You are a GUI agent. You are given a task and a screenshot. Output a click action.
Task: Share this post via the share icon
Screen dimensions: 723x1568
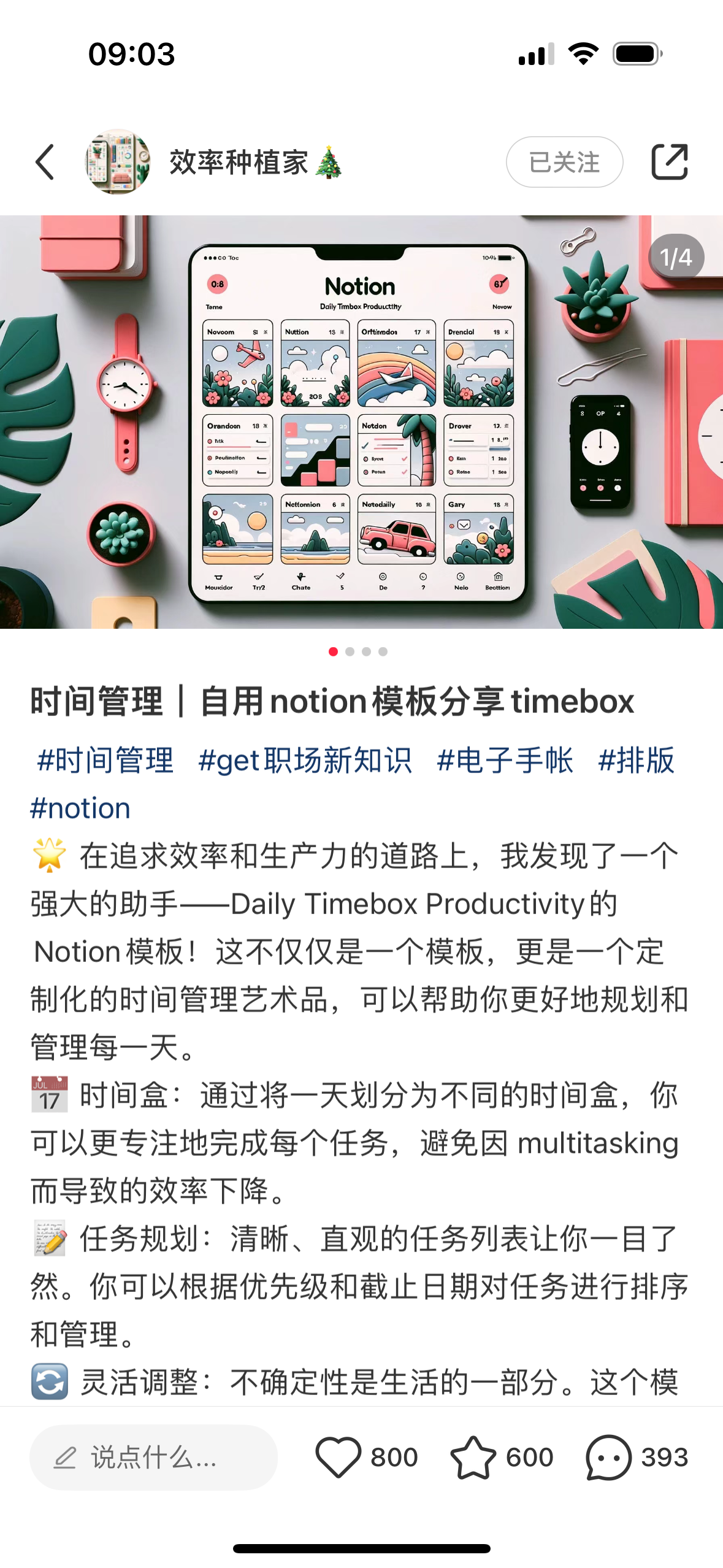pyautogui.click(x=669, y=162)
